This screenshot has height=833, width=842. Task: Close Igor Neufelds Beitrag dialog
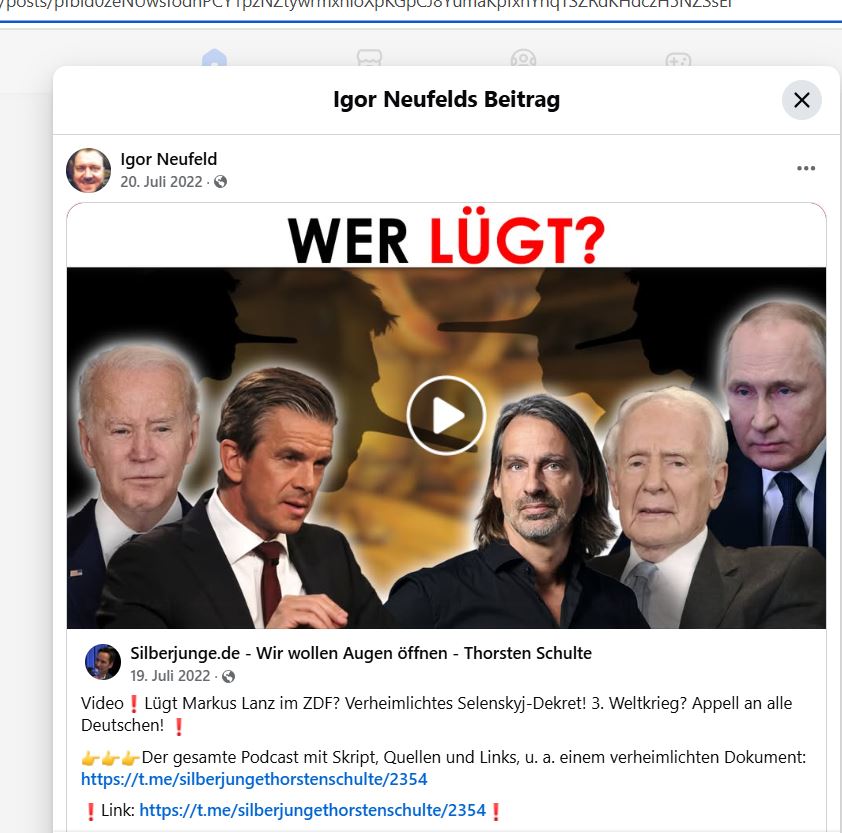pyautogui.click(x=801, y=100)
